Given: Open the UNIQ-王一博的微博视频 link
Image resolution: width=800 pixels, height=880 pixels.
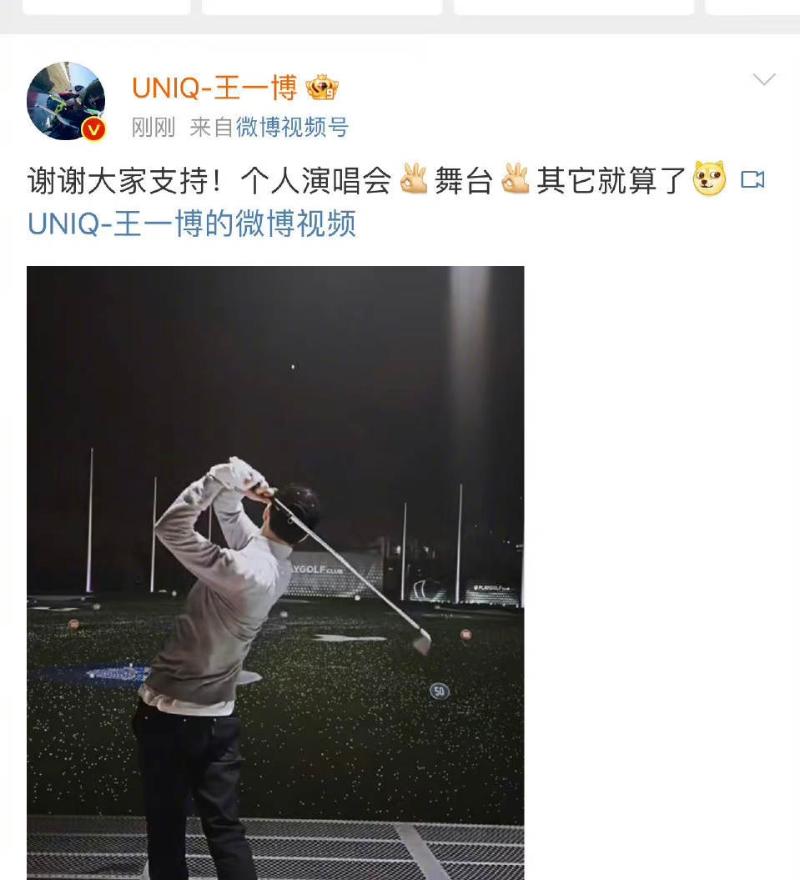Looking at the screenshot, I should [192, 223].
